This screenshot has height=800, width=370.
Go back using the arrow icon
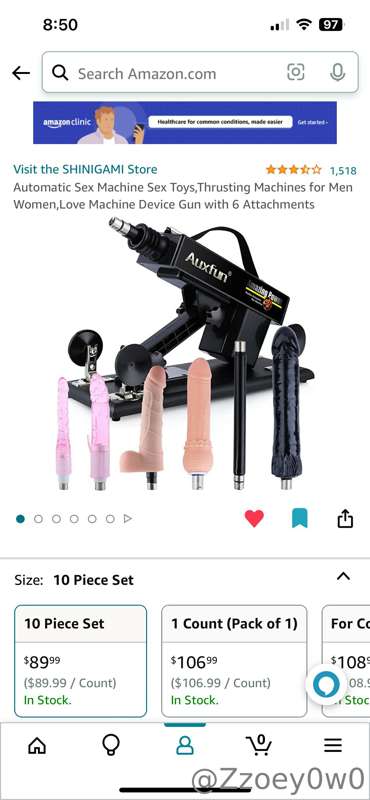pyautogui.click(x=21, y=73)
